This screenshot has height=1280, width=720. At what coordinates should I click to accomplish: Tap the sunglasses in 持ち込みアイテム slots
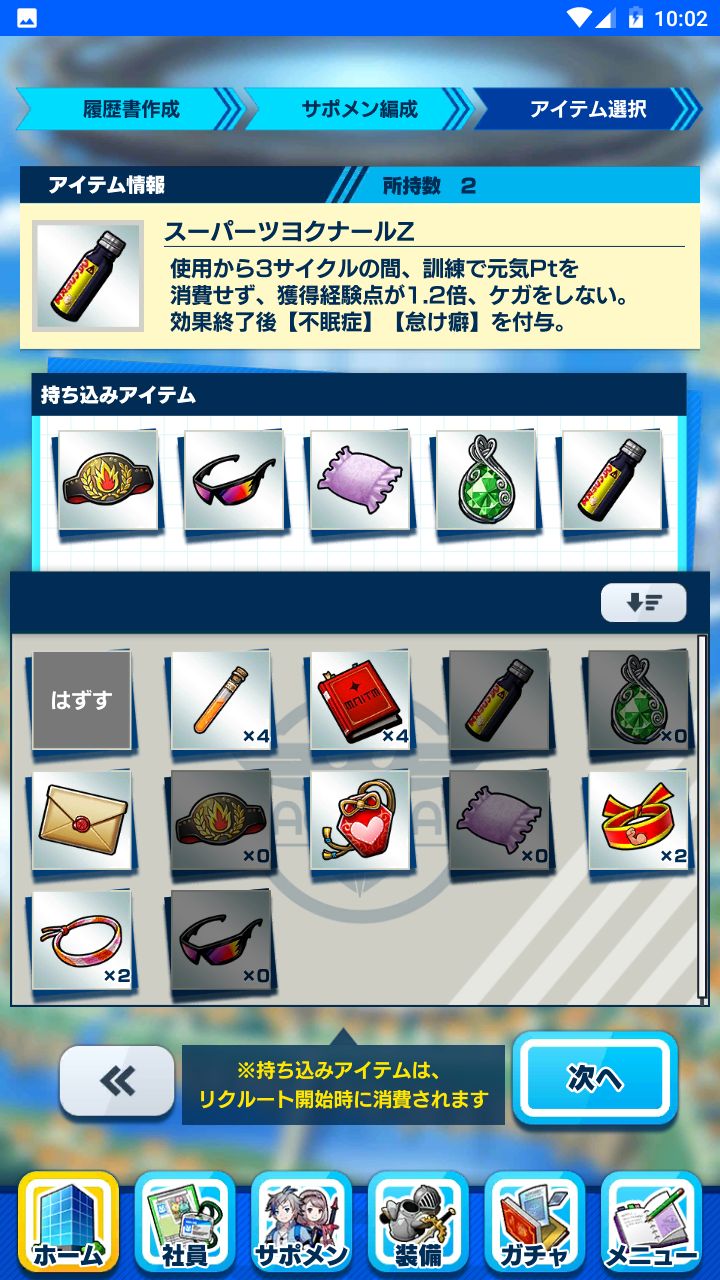233,480
